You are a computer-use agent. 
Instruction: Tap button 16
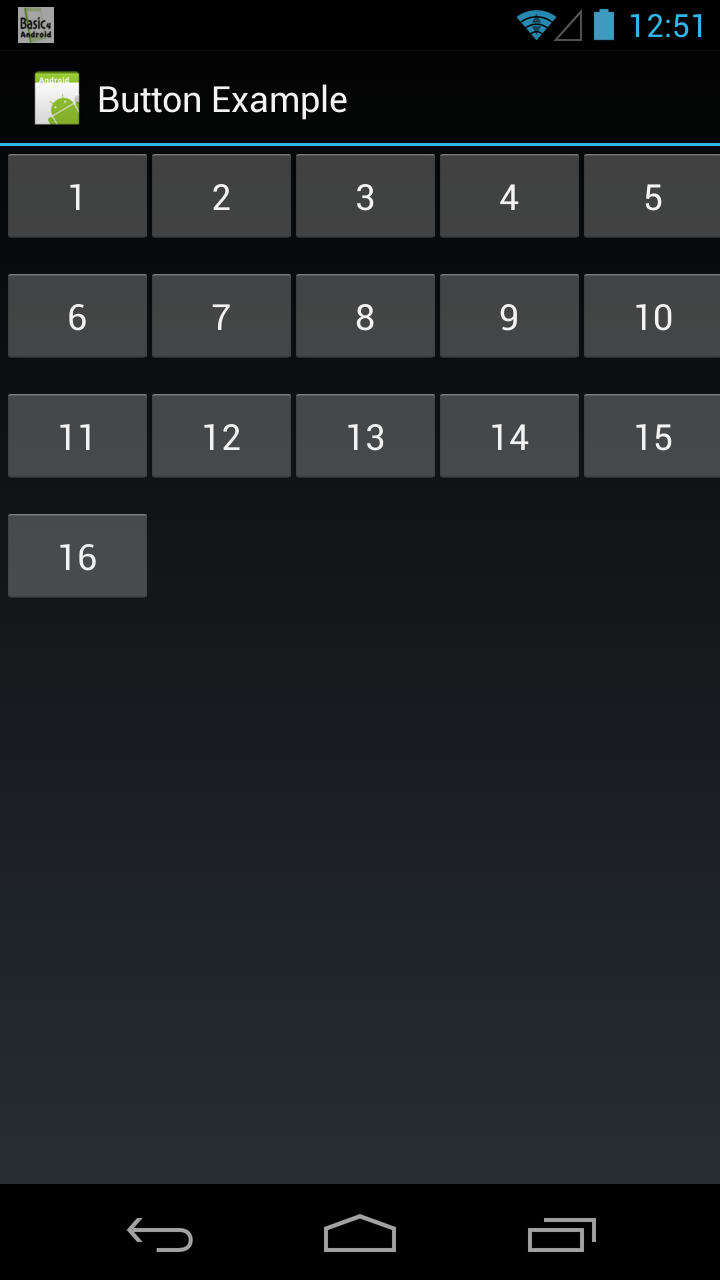pyautogui.click(x=77, y=556)
